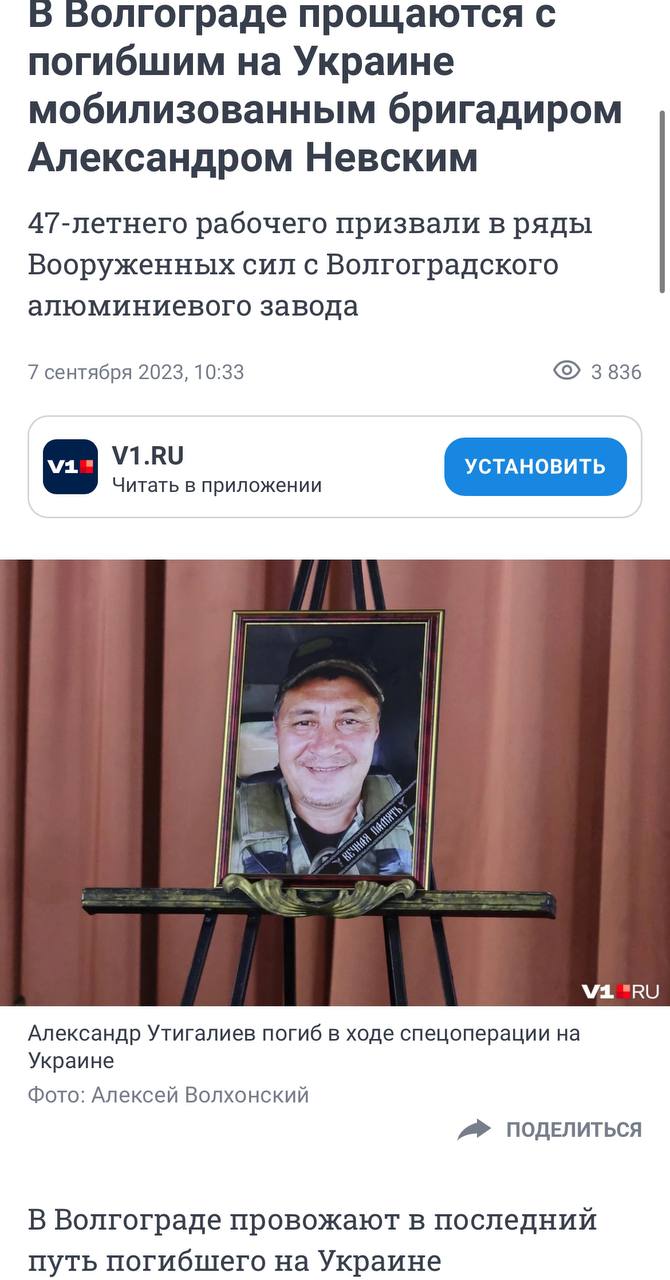Open the article's portrait photo

click(x=335, y=782)
